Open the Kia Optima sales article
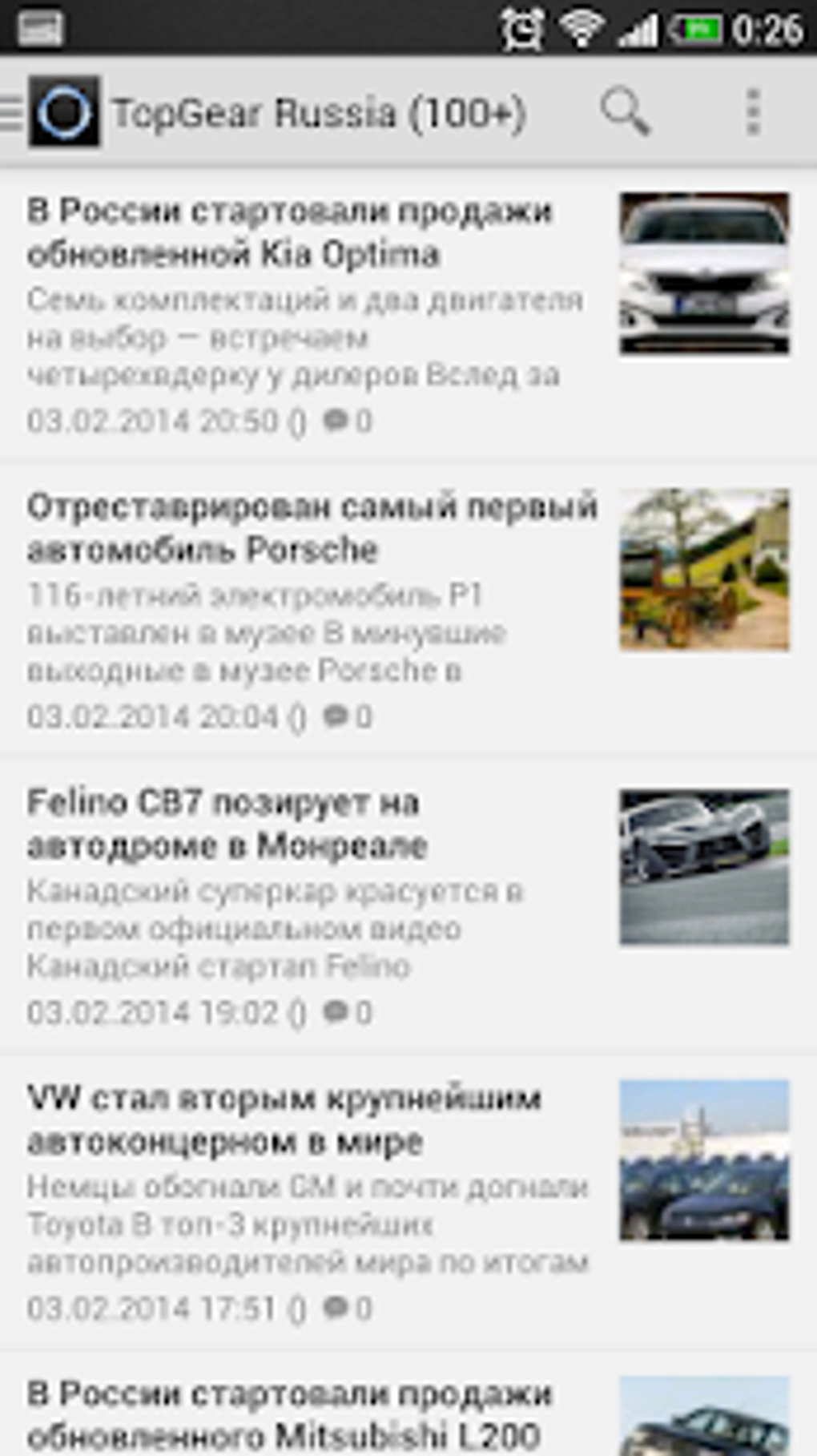Screen dimensions: 817x1456 290,233
